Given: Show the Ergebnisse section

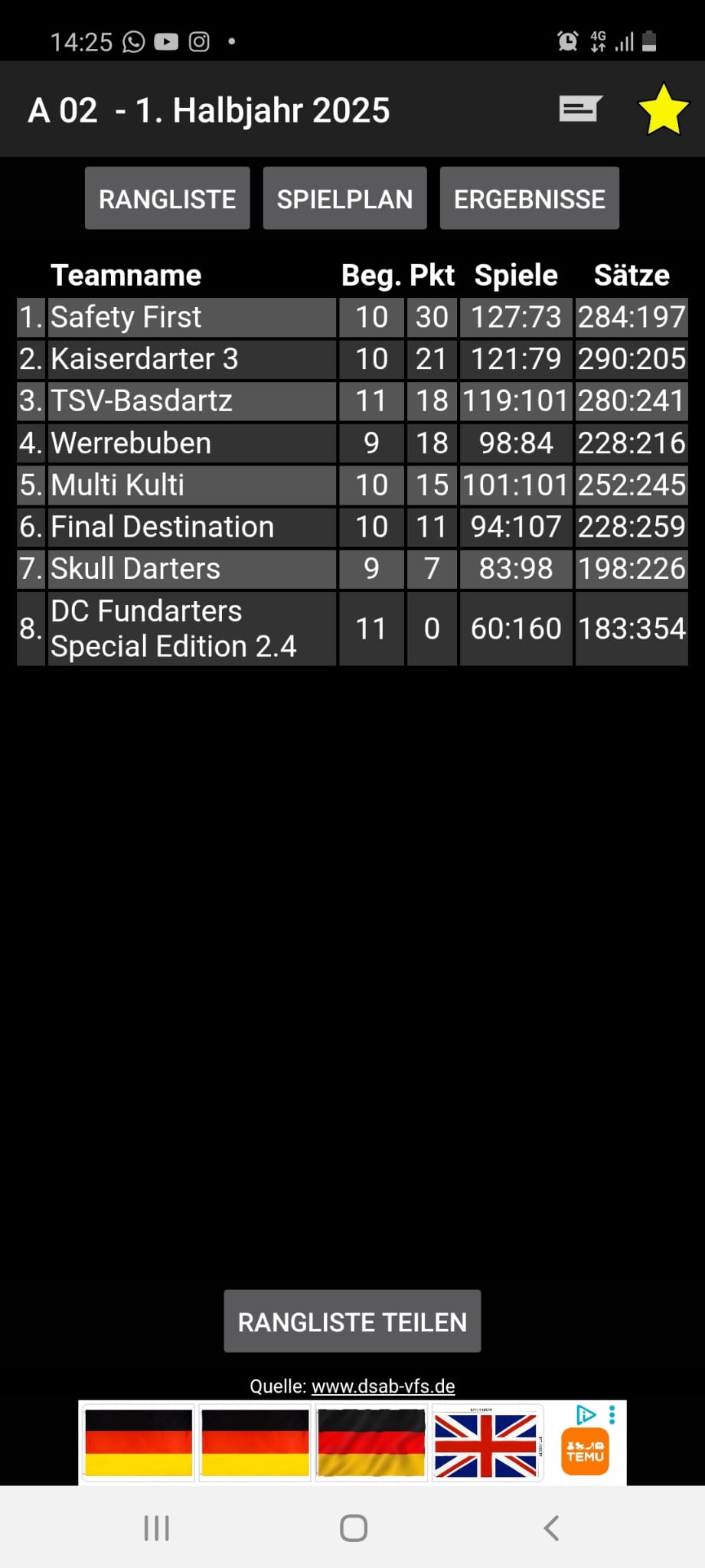Looking at the screenshot, I should point(529,198).
